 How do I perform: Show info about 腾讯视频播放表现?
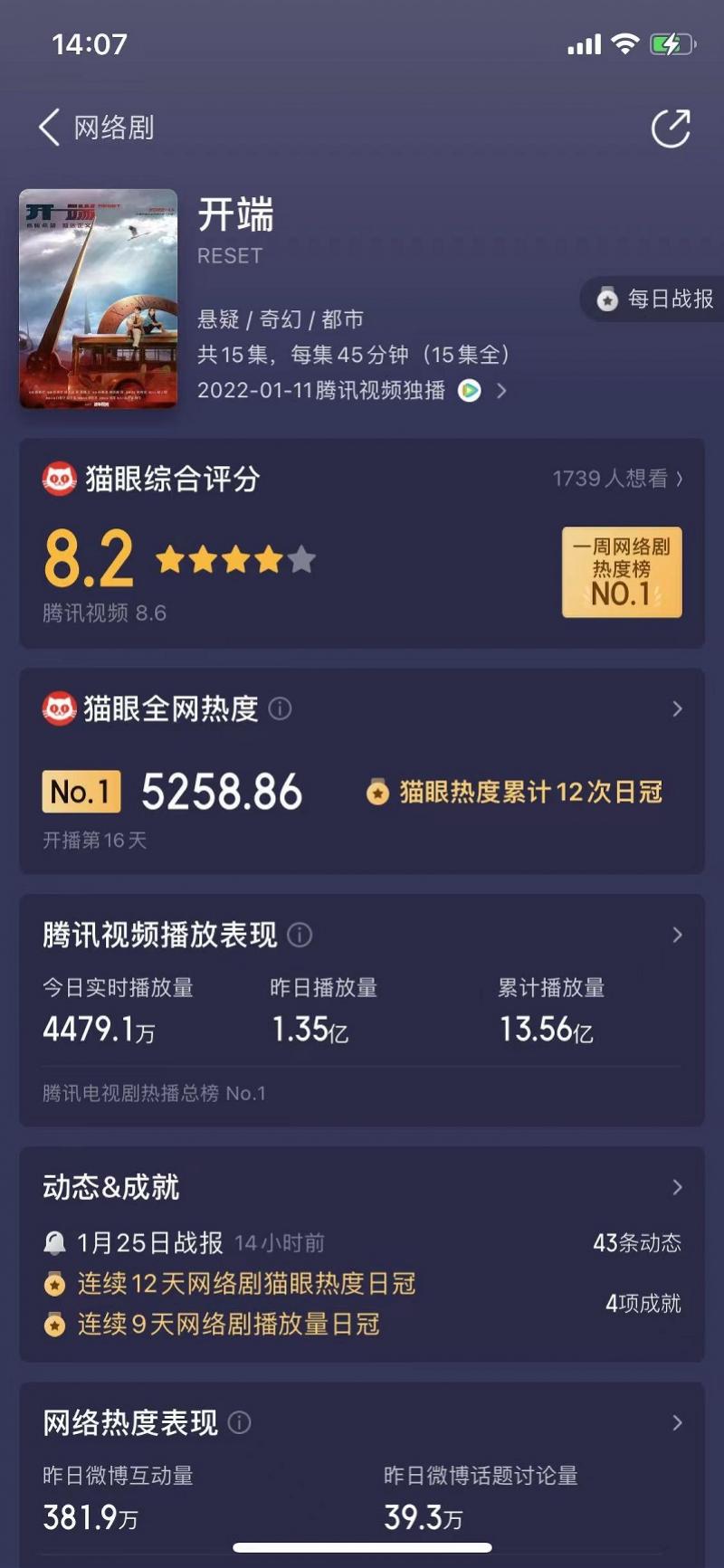(300, 935)
